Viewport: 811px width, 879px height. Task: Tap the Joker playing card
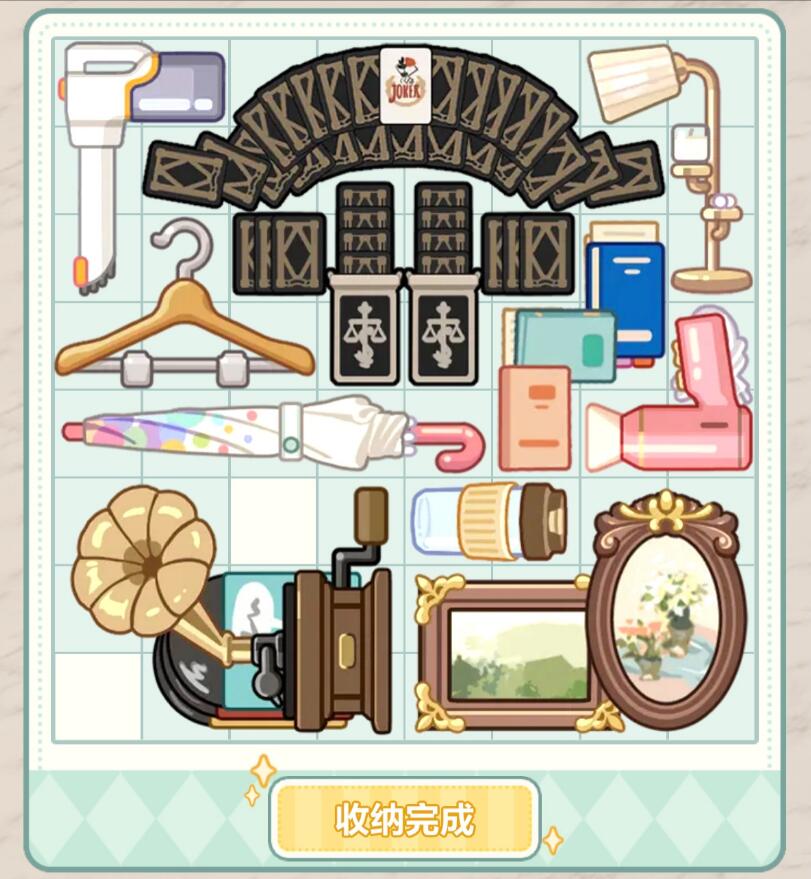pos(405,85)
